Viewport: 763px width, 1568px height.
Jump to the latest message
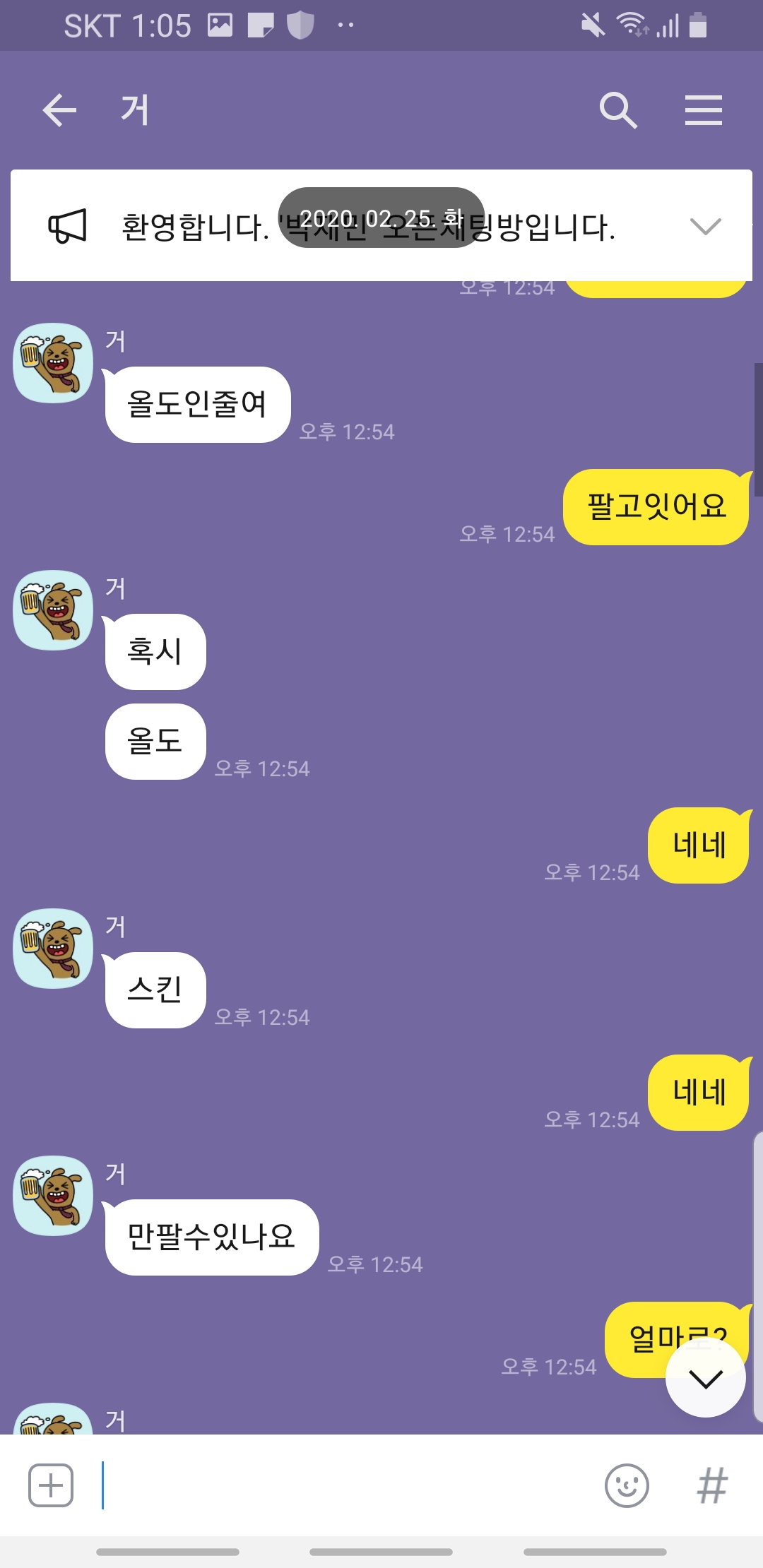[x=705, y=1378]
